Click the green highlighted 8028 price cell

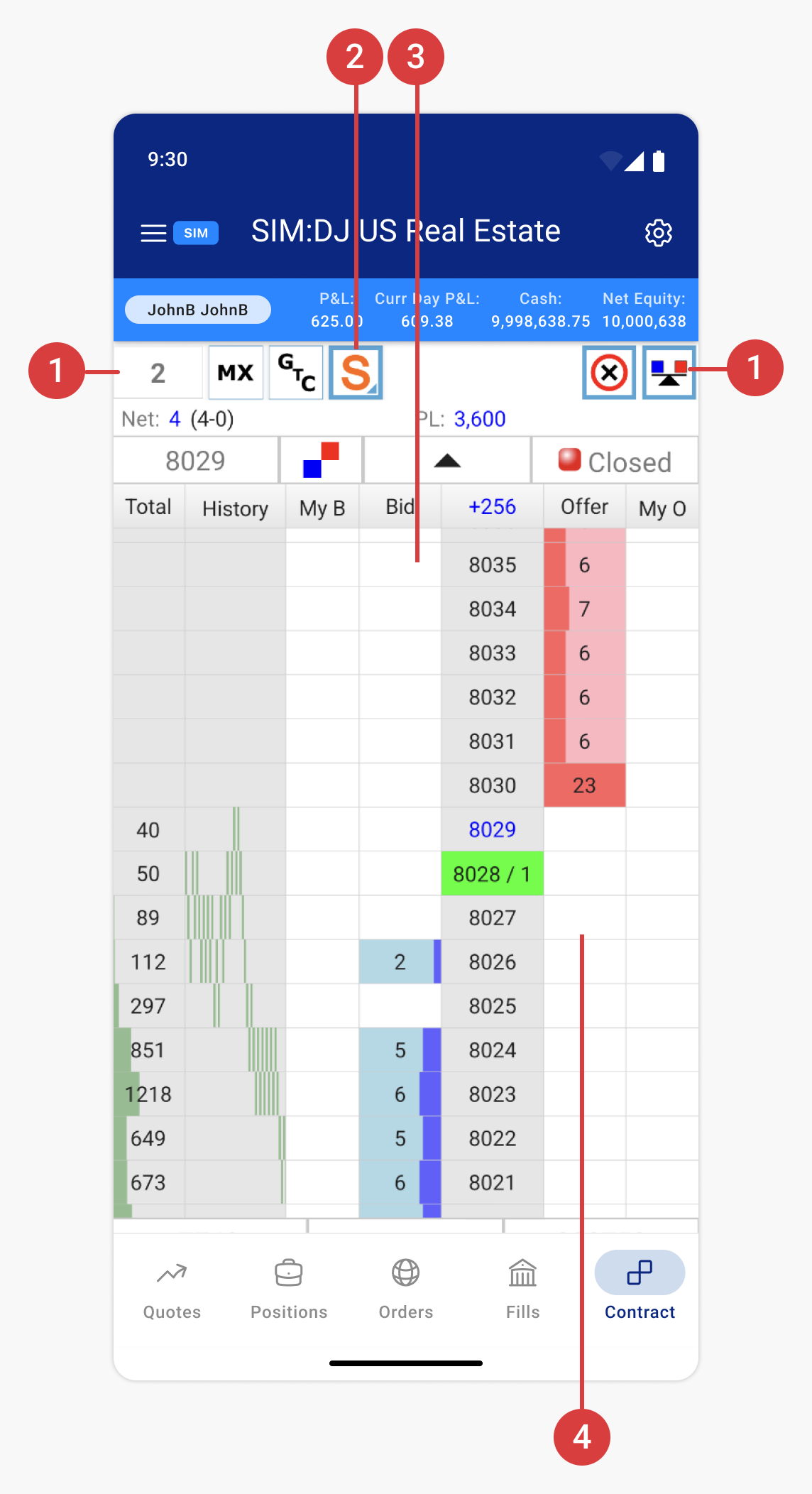tap(492, 874)
